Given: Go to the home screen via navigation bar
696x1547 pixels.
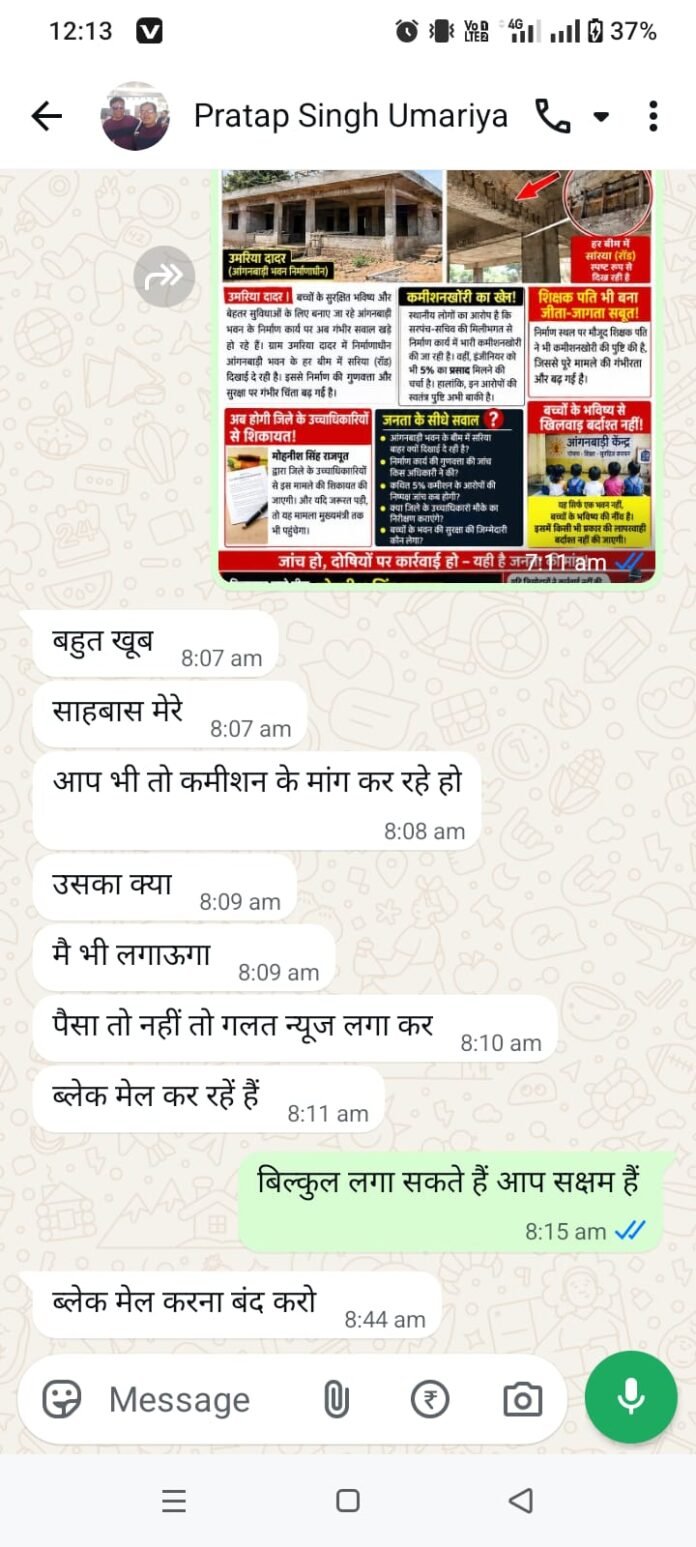Looking at the screenshot, I should pyautogui.click(x=348, y=1500).
